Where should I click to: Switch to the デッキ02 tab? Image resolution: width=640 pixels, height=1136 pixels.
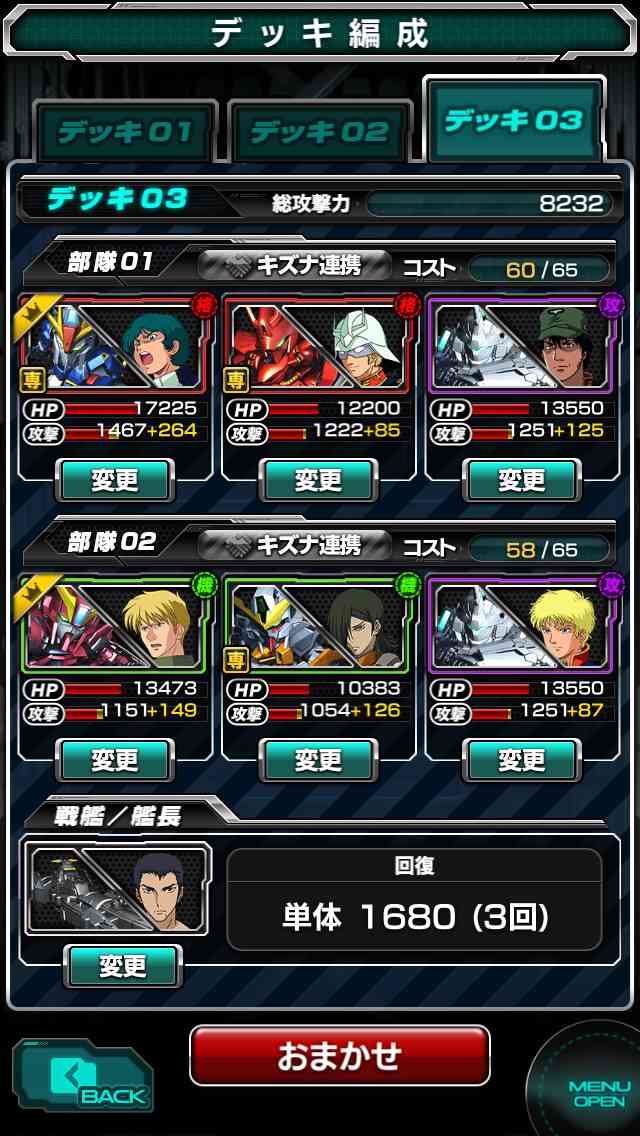tap(319, 132)
